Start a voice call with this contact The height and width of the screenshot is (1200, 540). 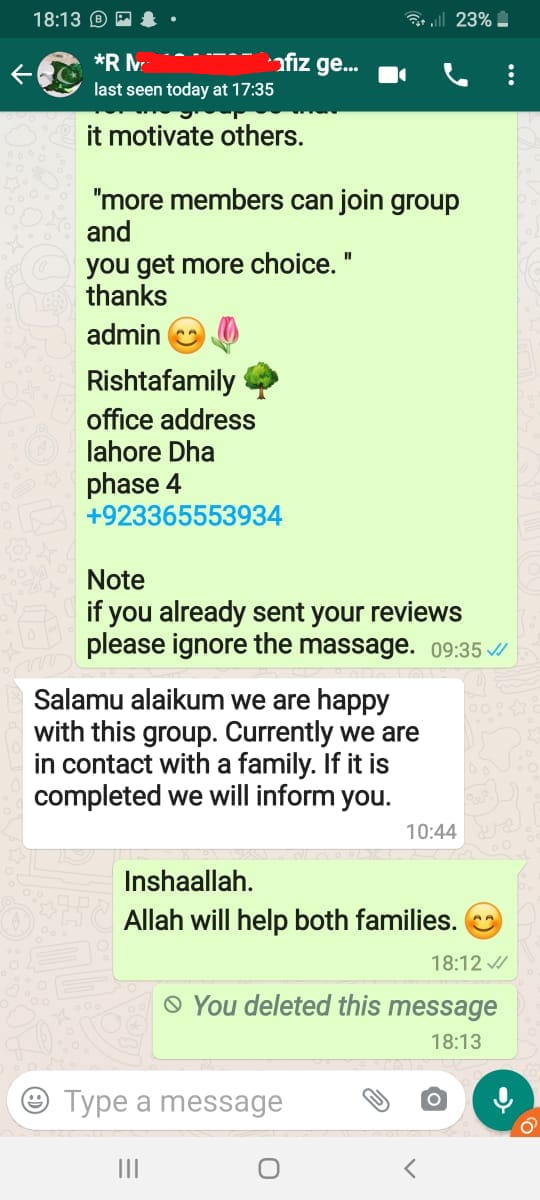pos(456,74)
